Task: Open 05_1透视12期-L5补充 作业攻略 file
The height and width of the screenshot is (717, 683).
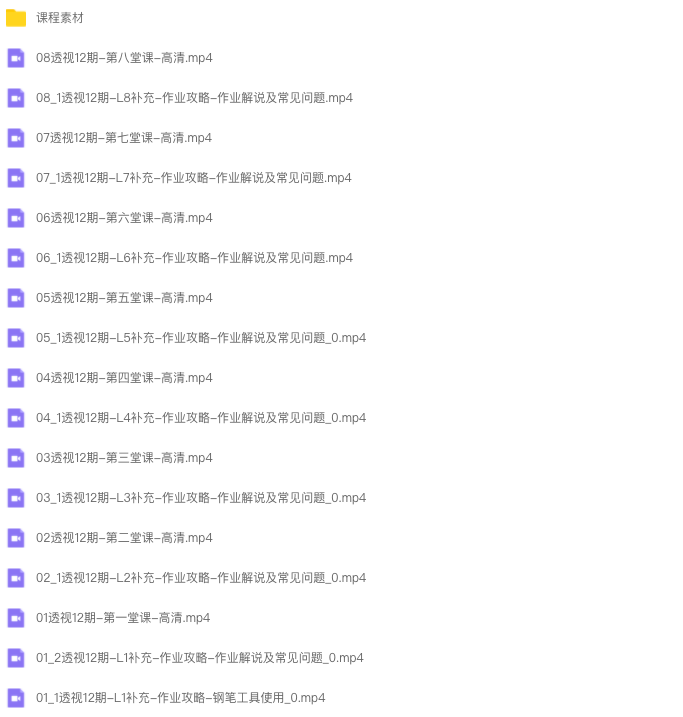Action: [x=200, y=338]
